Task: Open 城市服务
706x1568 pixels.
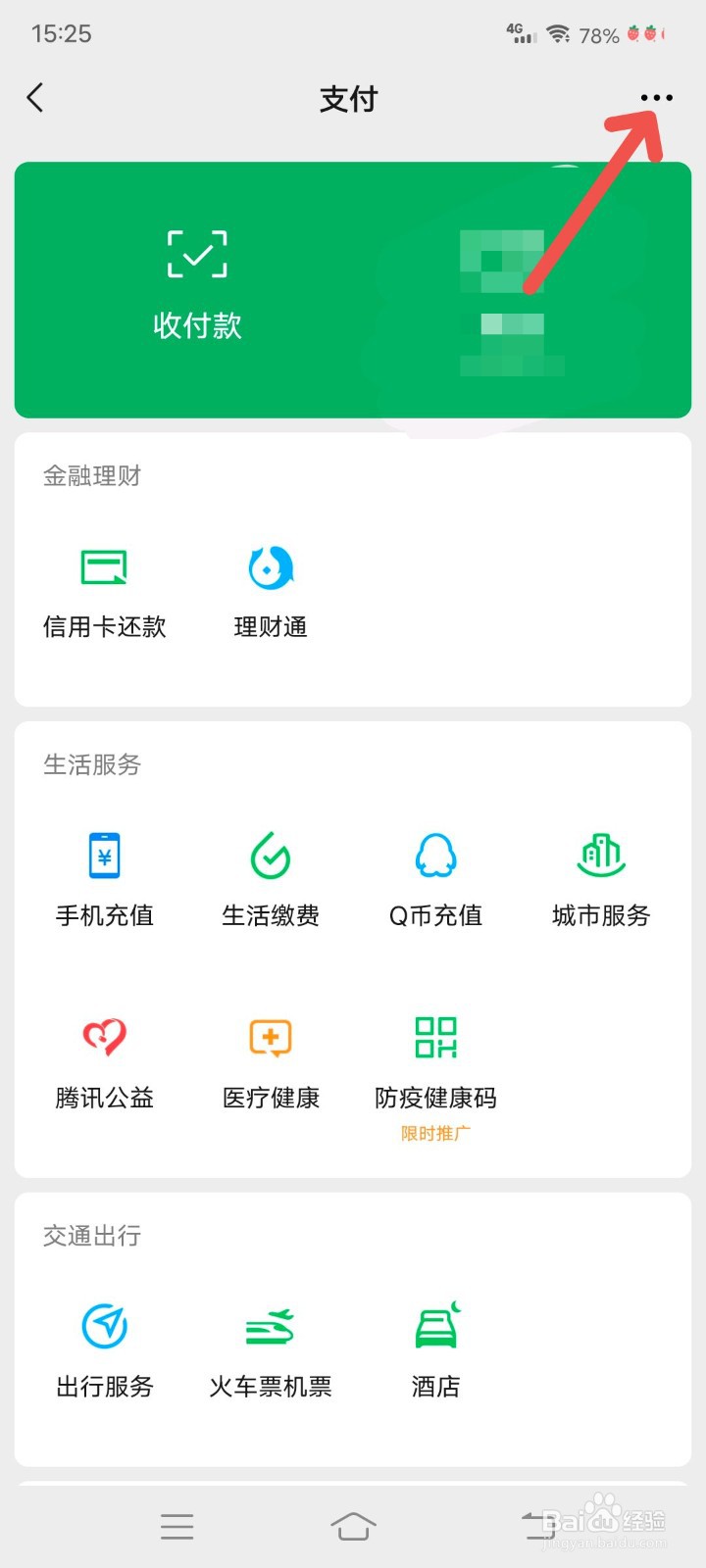Action: 601,881
